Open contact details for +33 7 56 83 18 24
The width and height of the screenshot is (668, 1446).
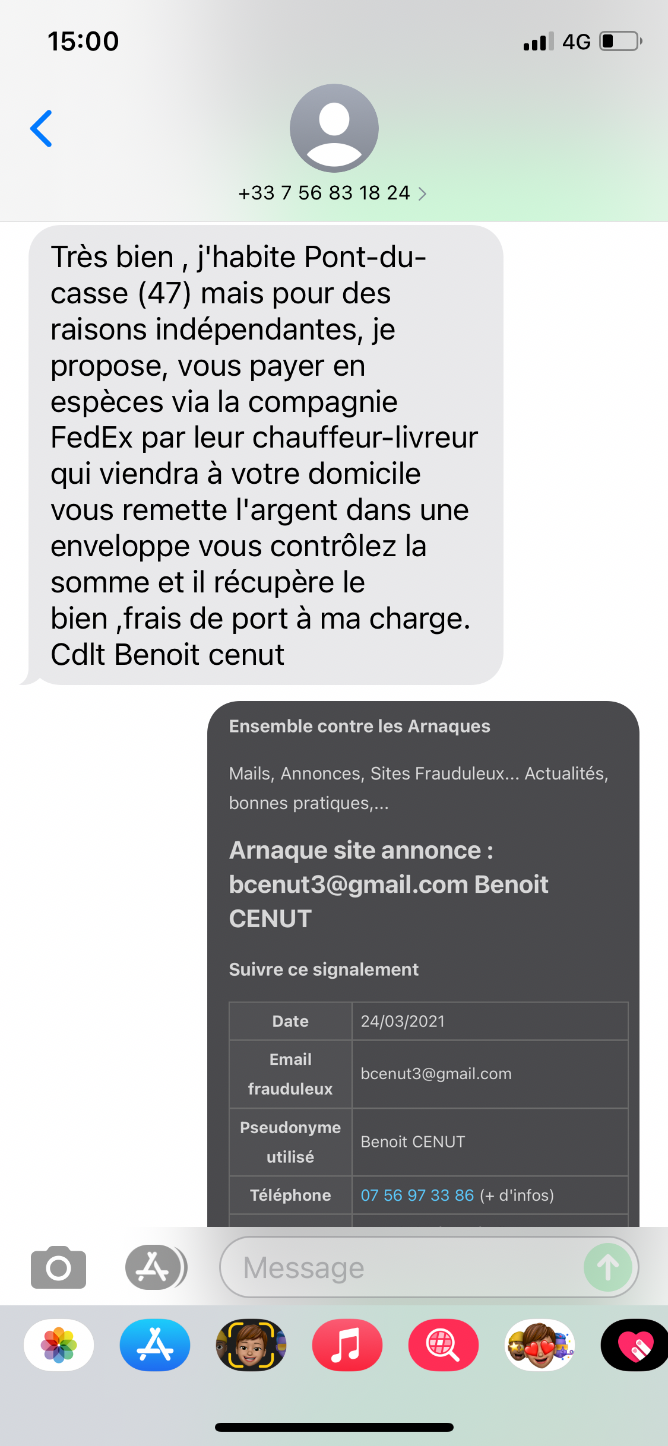pos(333,193)
